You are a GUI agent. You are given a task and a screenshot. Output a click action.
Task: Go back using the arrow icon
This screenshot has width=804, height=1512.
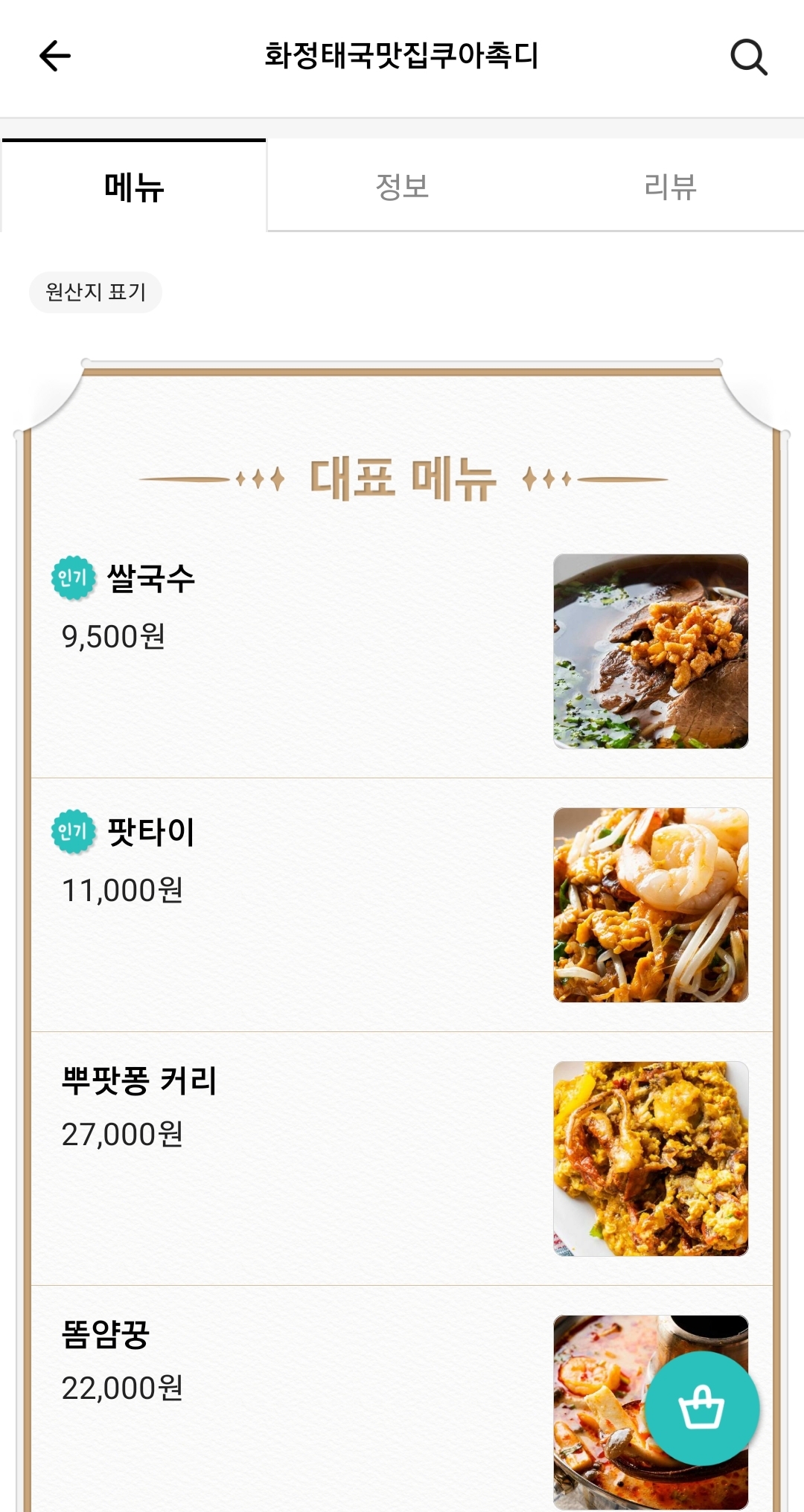(x=55, y=56)
